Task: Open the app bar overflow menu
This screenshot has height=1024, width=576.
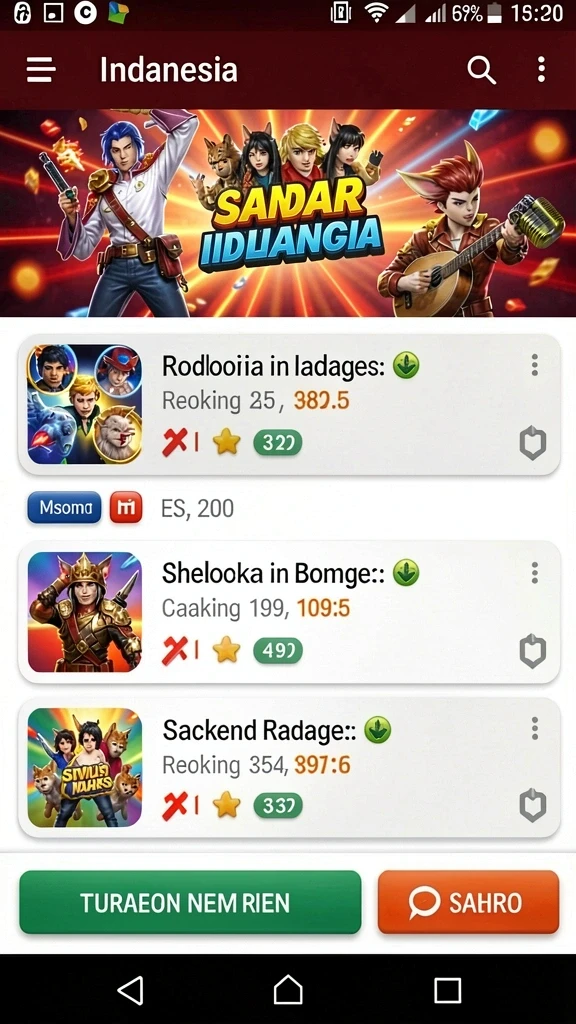Action: click(x=541, y=69)
